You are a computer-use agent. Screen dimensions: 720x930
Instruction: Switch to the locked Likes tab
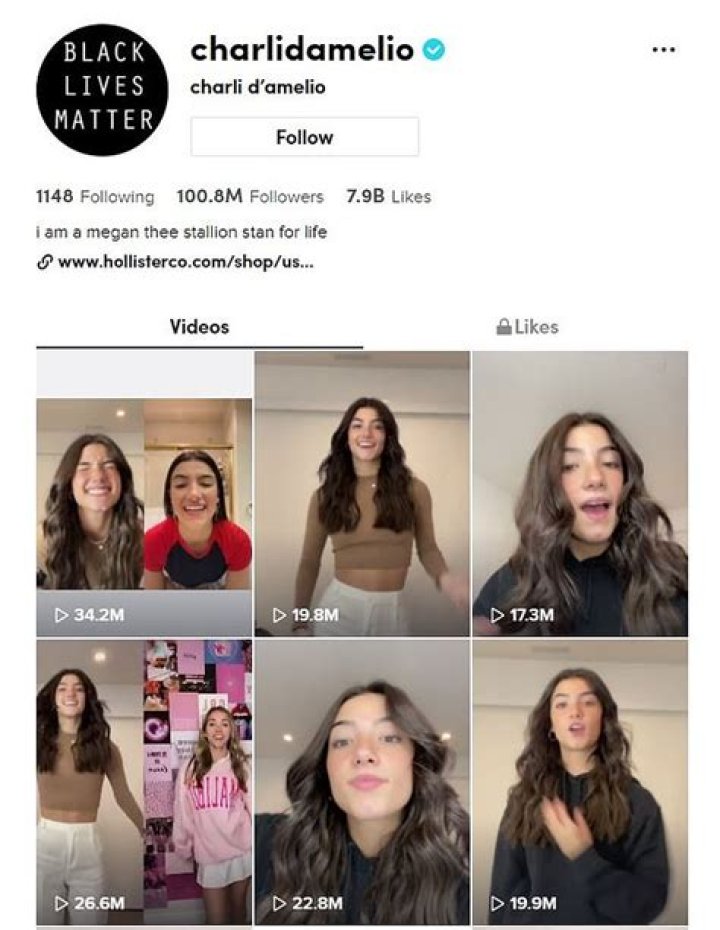(527, 327)
